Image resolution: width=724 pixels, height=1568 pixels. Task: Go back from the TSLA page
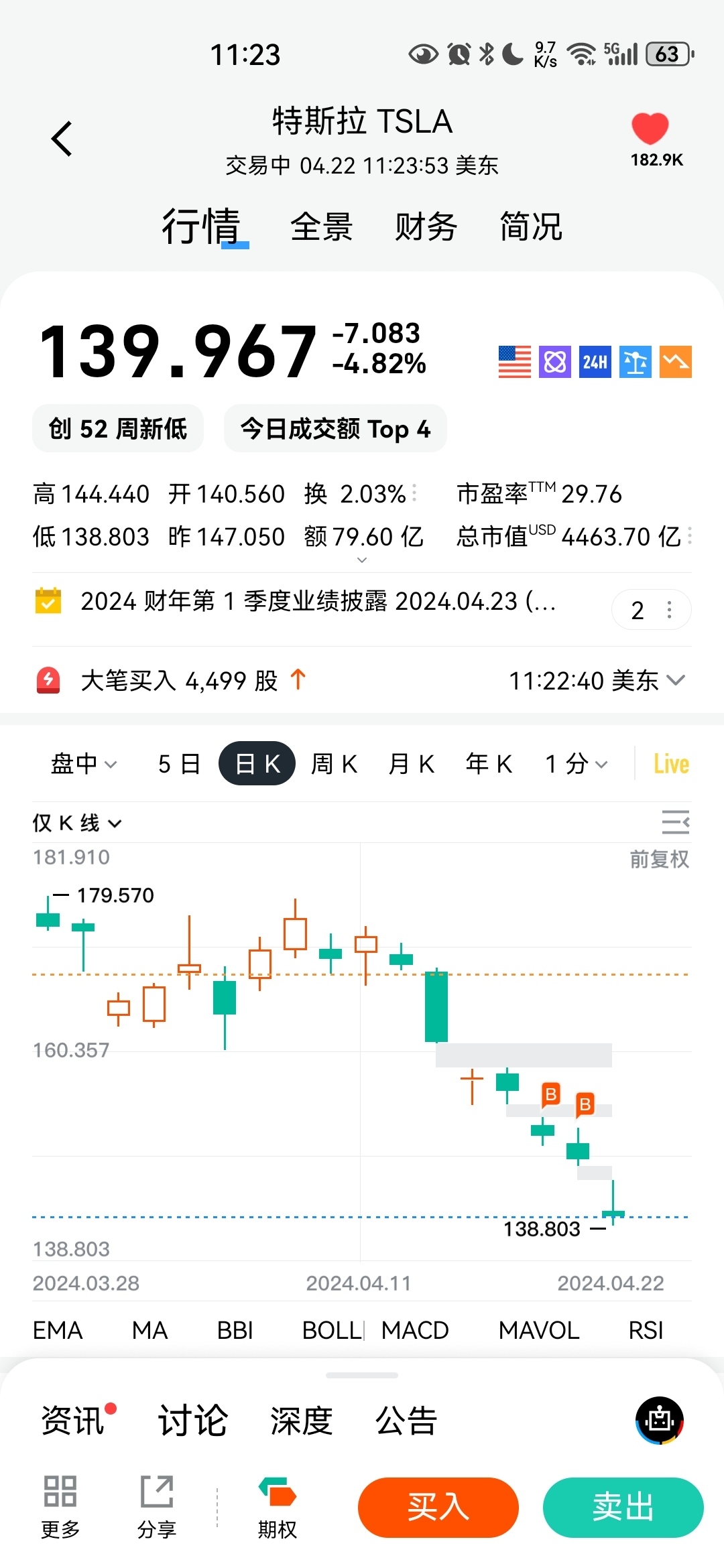(x=62, y=139)
